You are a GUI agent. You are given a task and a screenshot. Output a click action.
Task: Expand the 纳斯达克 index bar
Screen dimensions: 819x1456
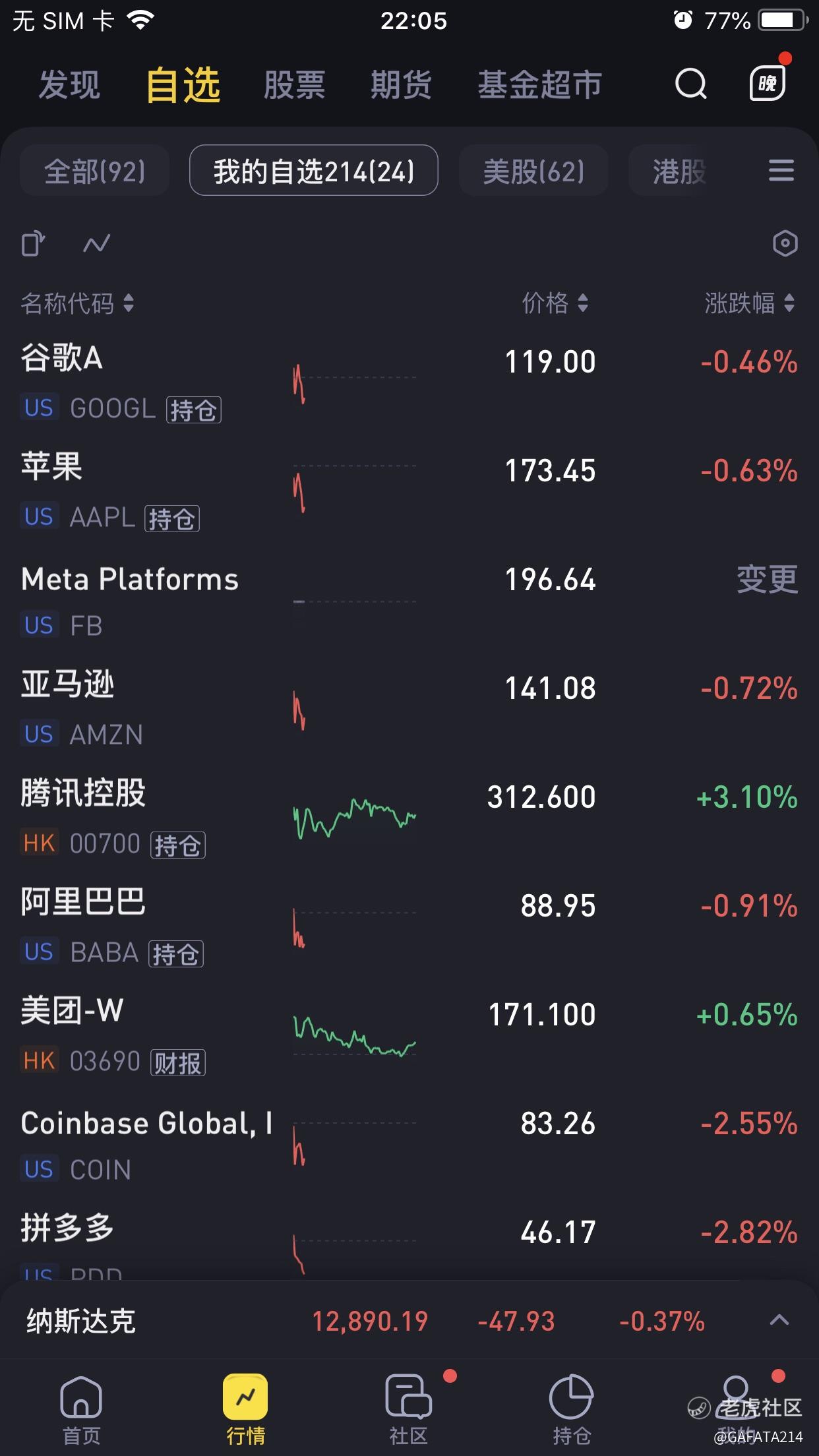[779, 1320]
